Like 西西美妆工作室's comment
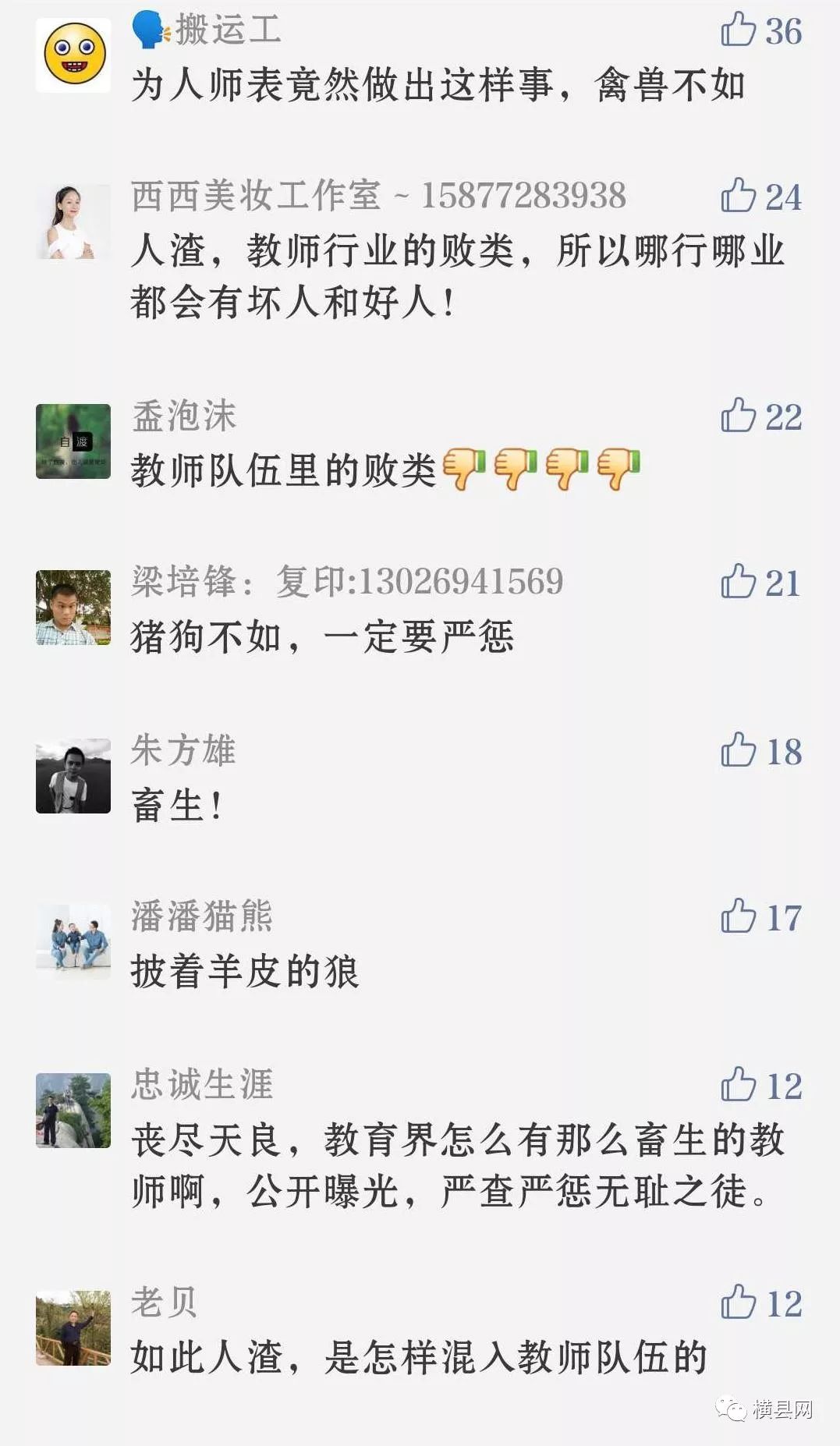 pyautogui.click(x=738, y=196)
